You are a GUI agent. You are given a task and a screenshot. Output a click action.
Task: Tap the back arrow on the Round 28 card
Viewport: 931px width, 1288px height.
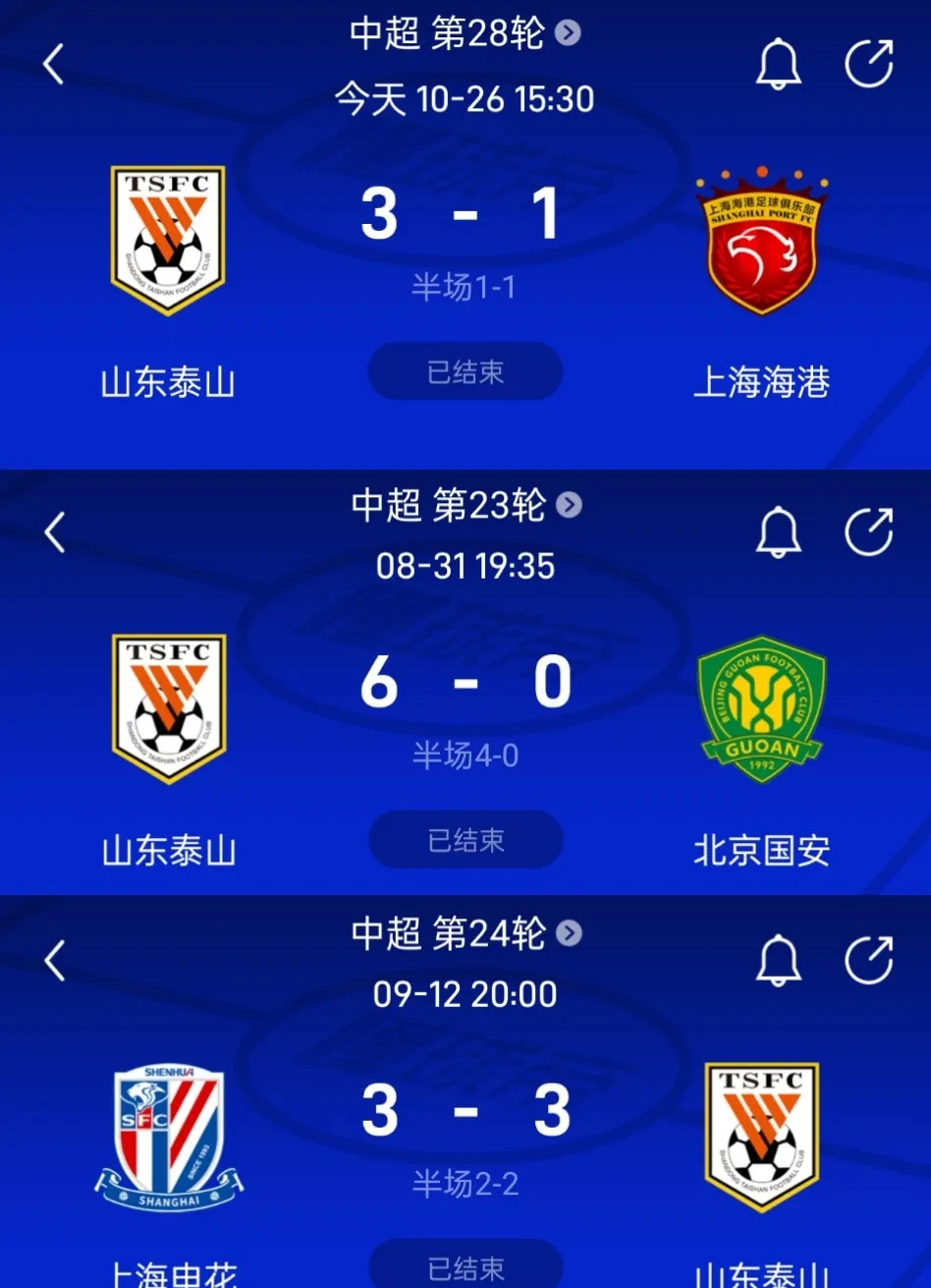[51, 64]
